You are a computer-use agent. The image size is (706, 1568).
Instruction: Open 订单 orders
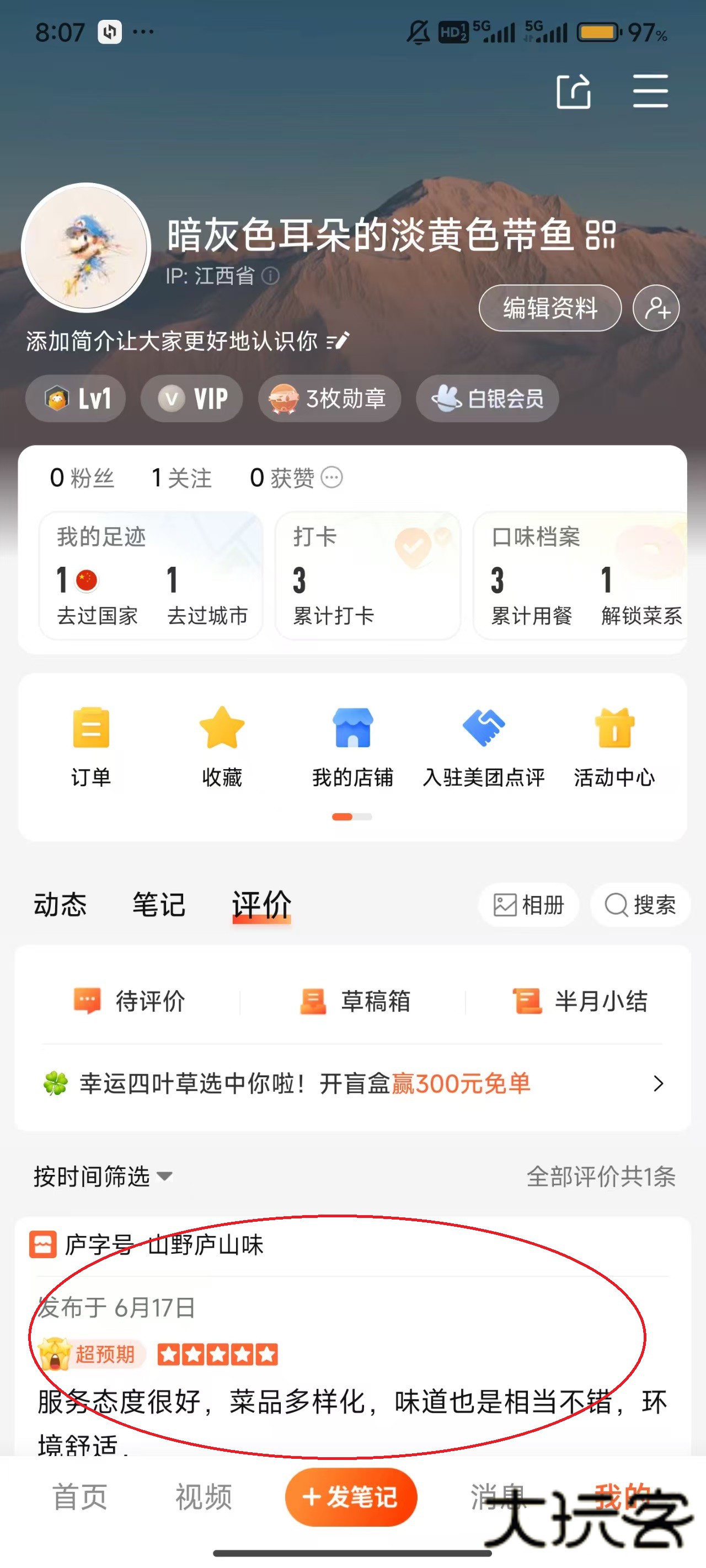pyautogui.click(x=91, y=745)
